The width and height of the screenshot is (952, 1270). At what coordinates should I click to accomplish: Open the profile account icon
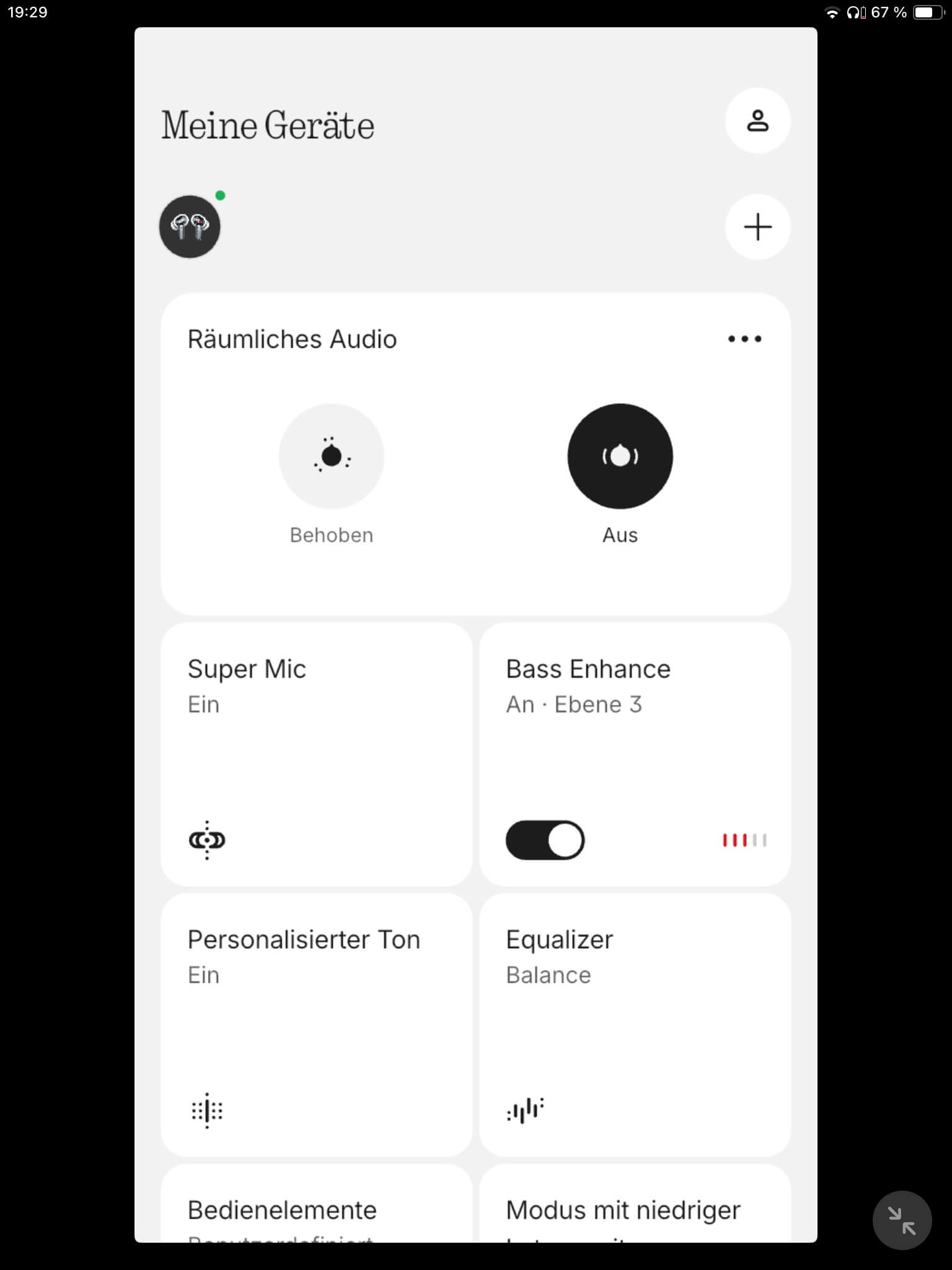tap(757, 121)
